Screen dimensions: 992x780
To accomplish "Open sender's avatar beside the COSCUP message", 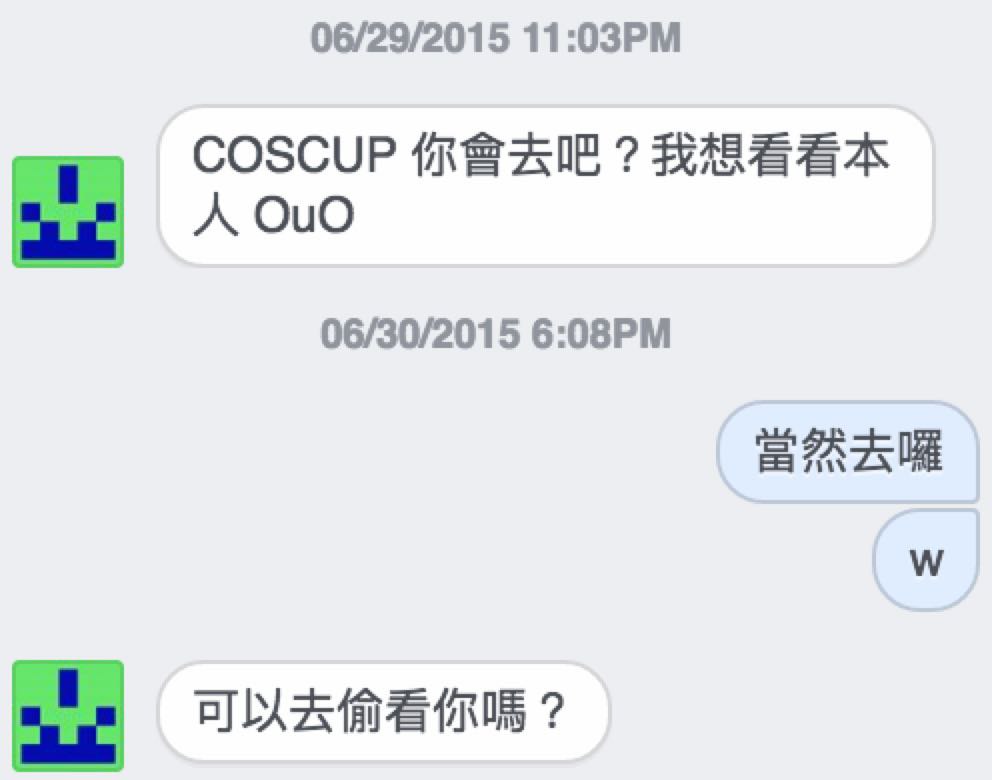I will (x=68, y=212).
